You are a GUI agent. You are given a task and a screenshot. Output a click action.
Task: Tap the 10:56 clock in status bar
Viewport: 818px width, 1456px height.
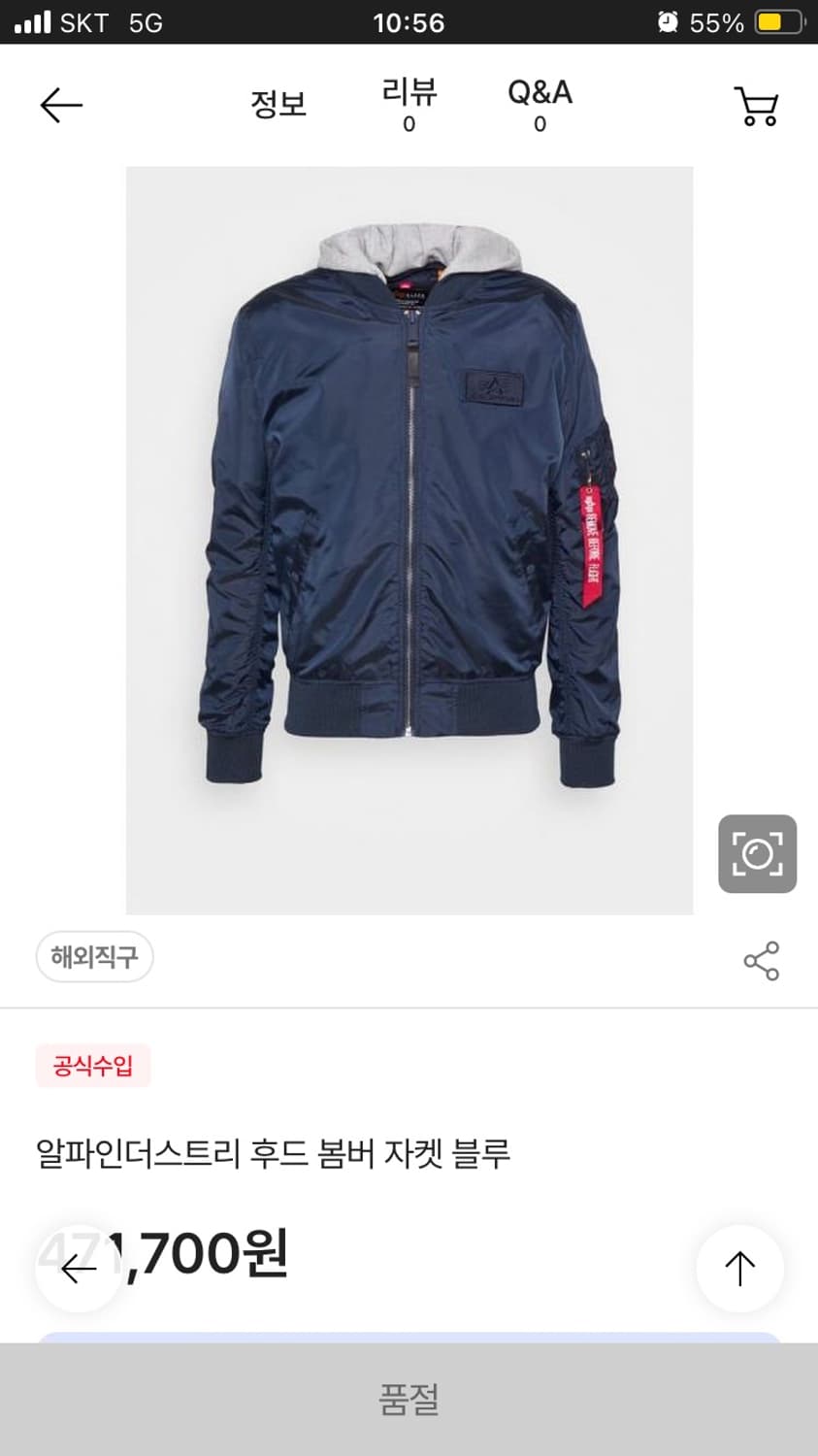[409, 21]
